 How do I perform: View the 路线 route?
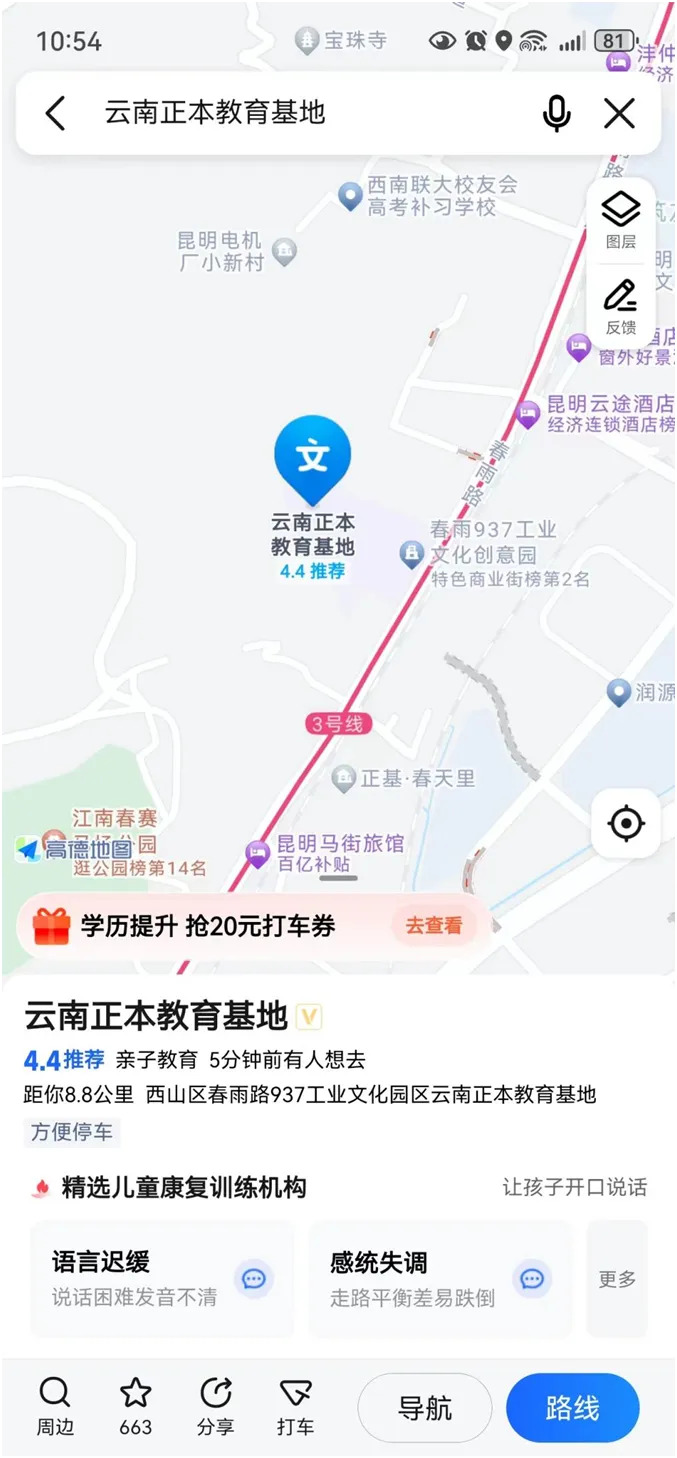572,1408
